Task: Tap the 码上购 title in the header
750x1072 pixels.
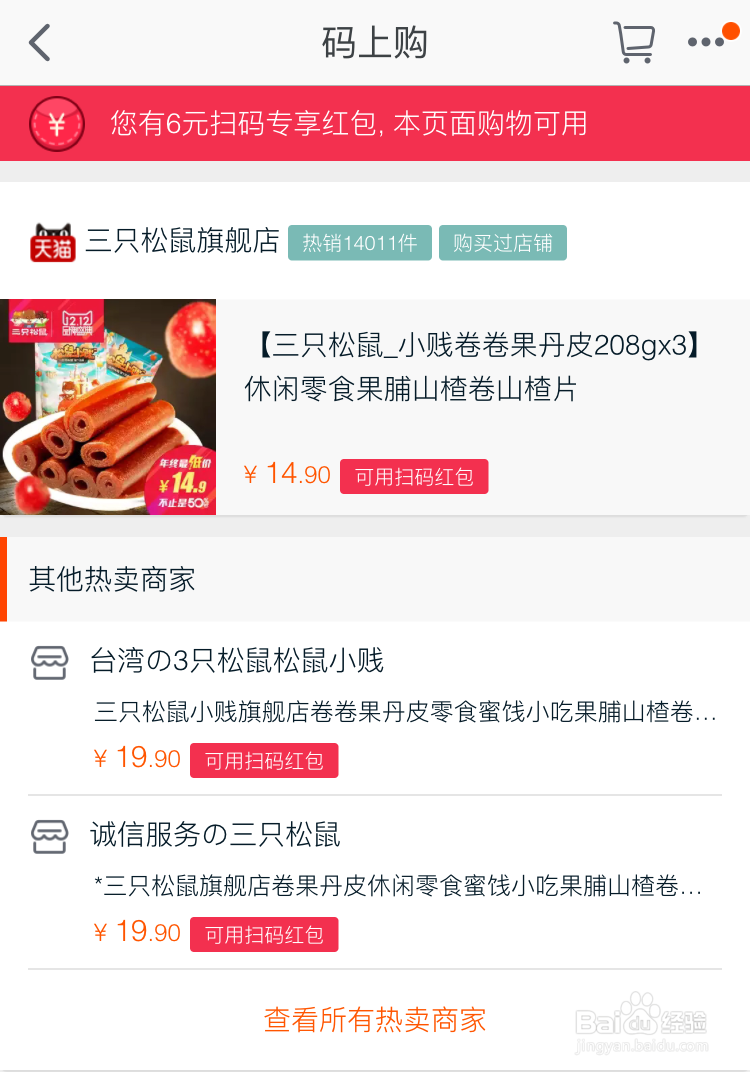Action: (x=375, y=43)
